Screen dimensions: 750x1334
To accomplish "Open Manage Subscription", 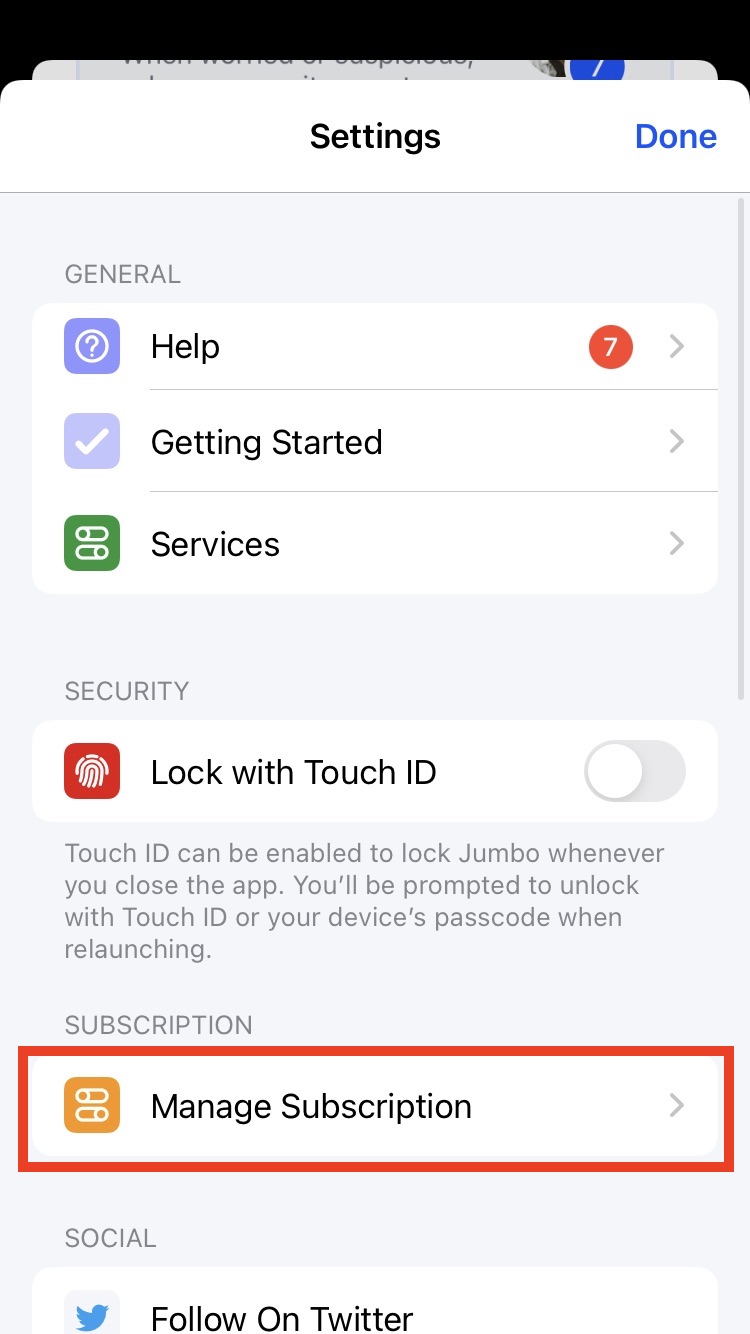I will coord(375,1106).
